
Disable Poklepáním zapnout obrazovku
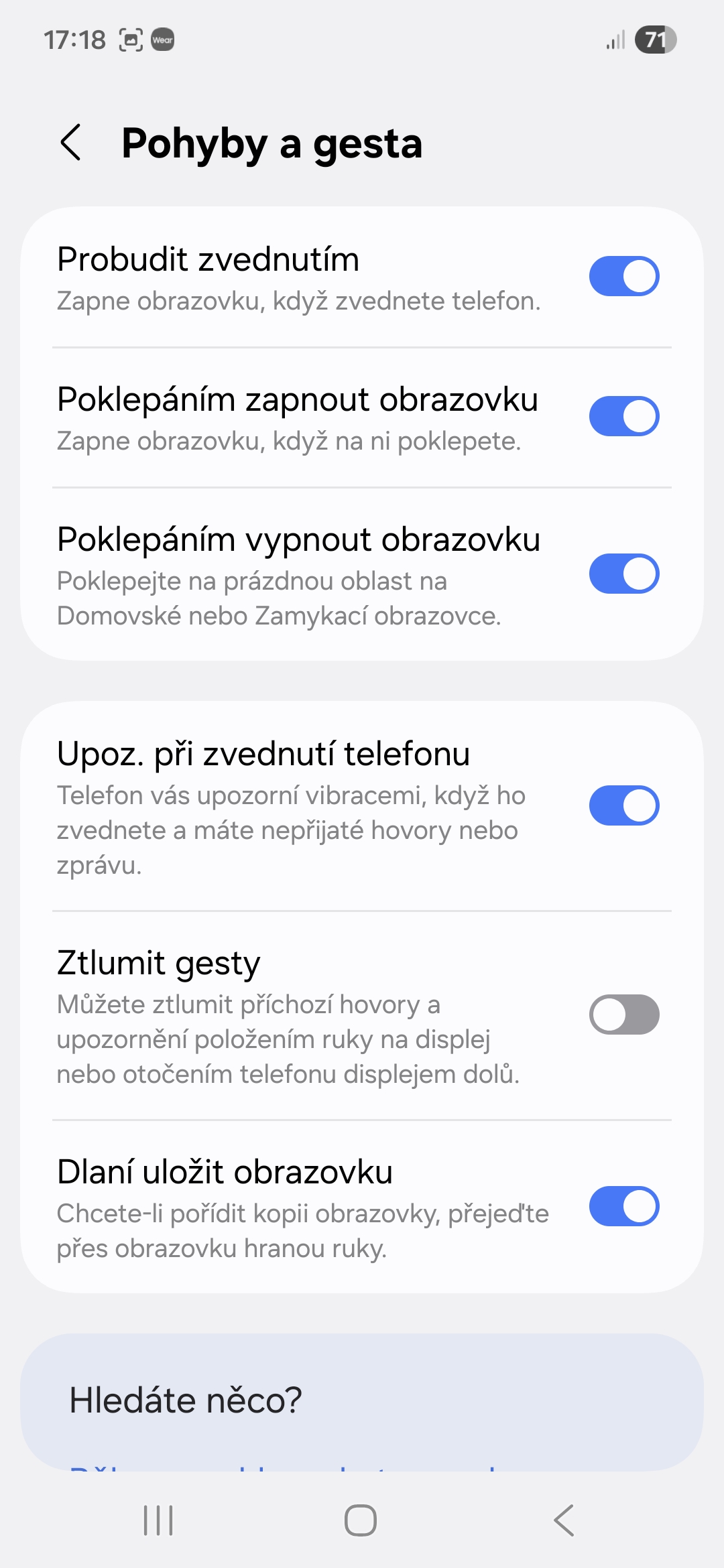click(623, 416)
